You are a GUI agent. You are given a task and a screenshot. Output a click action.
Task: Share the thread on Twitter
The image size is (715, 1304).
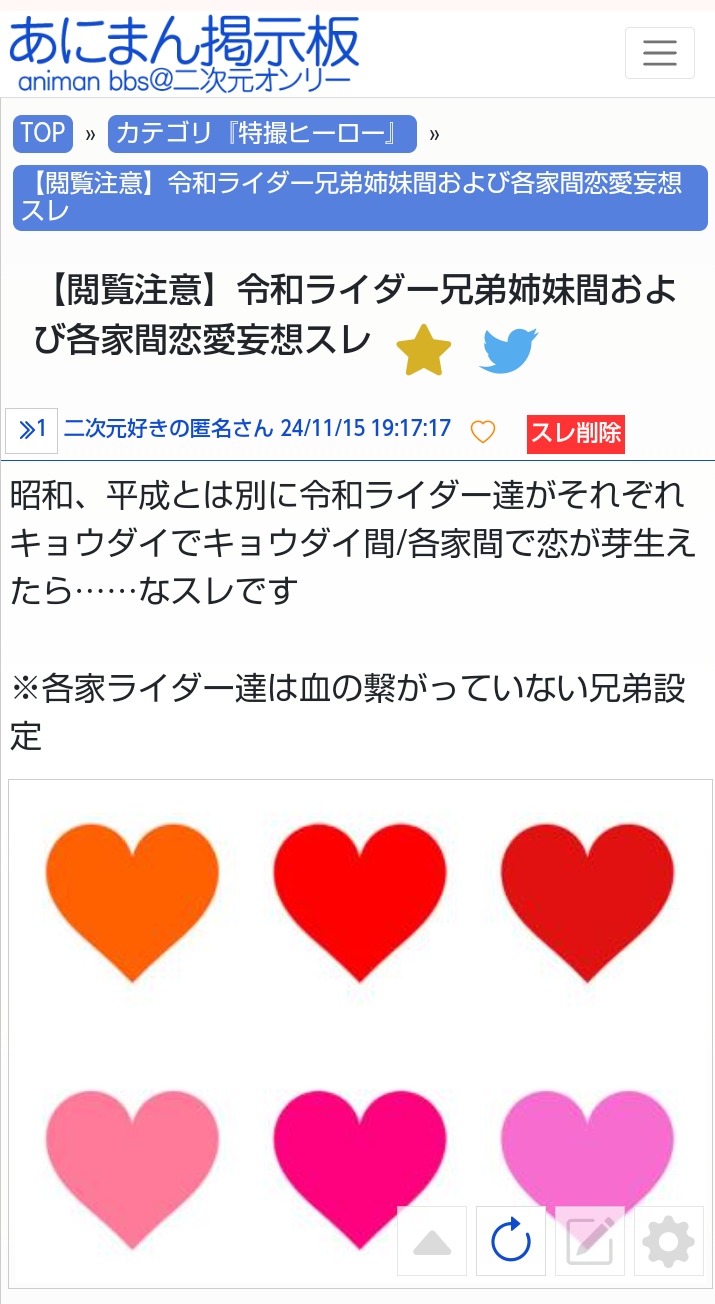pyautogui.click(x=509, y=350)
